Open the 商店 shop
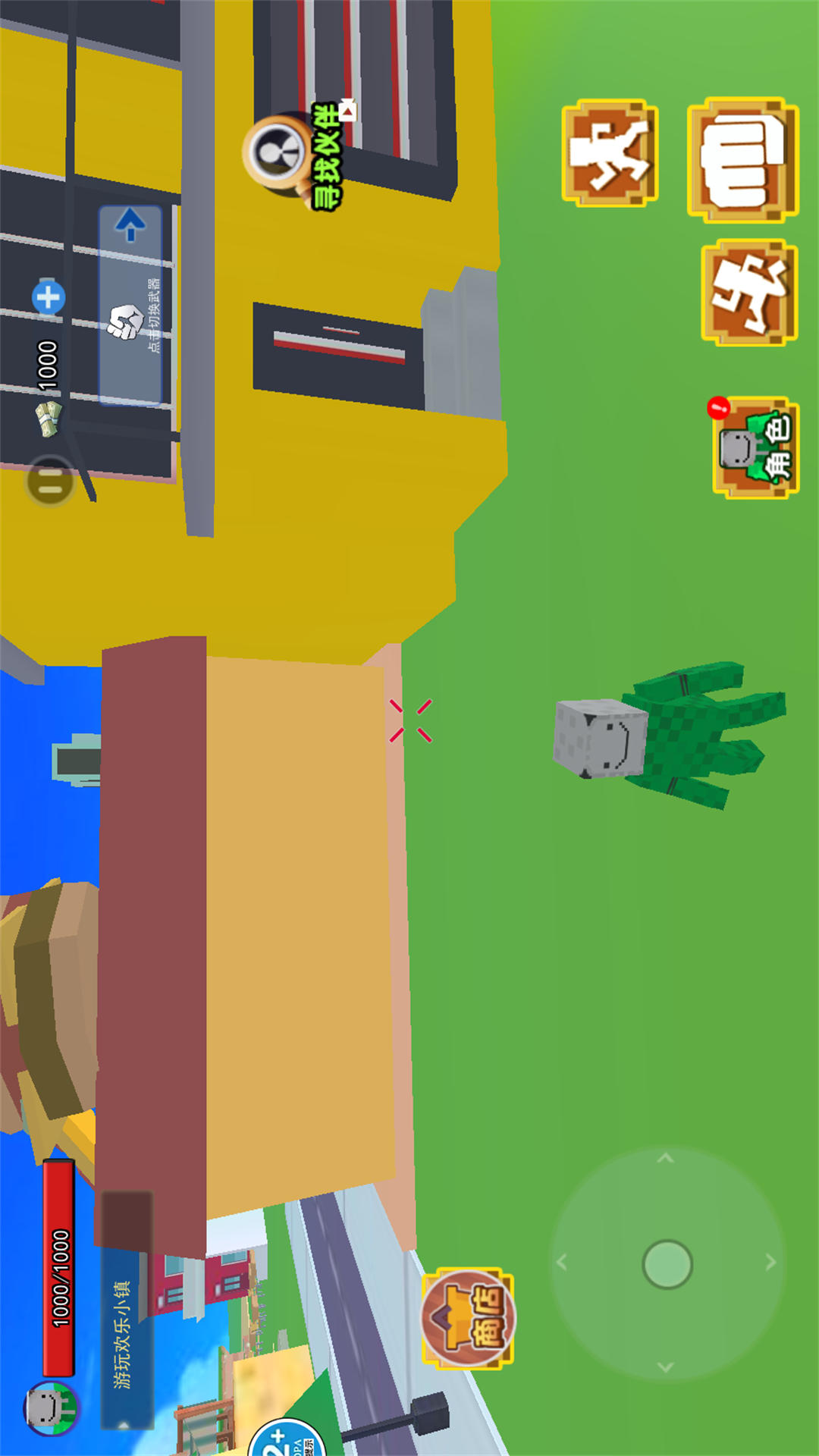Viewport: 819px width, 1456px height. [x=468, y=1319]
